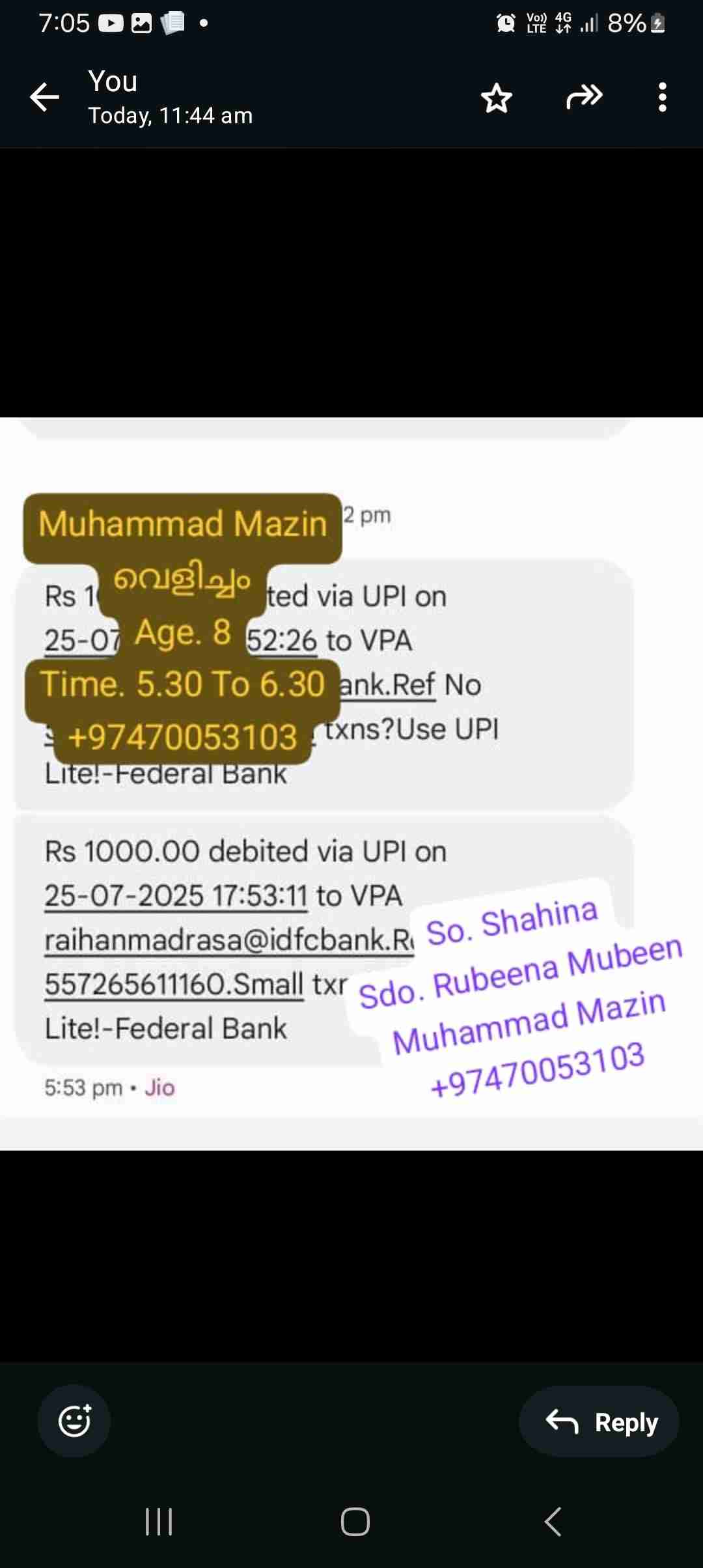Tap the Reply button
Image resolution: width=703 pixels, height=1568 pixels.
599,1422
